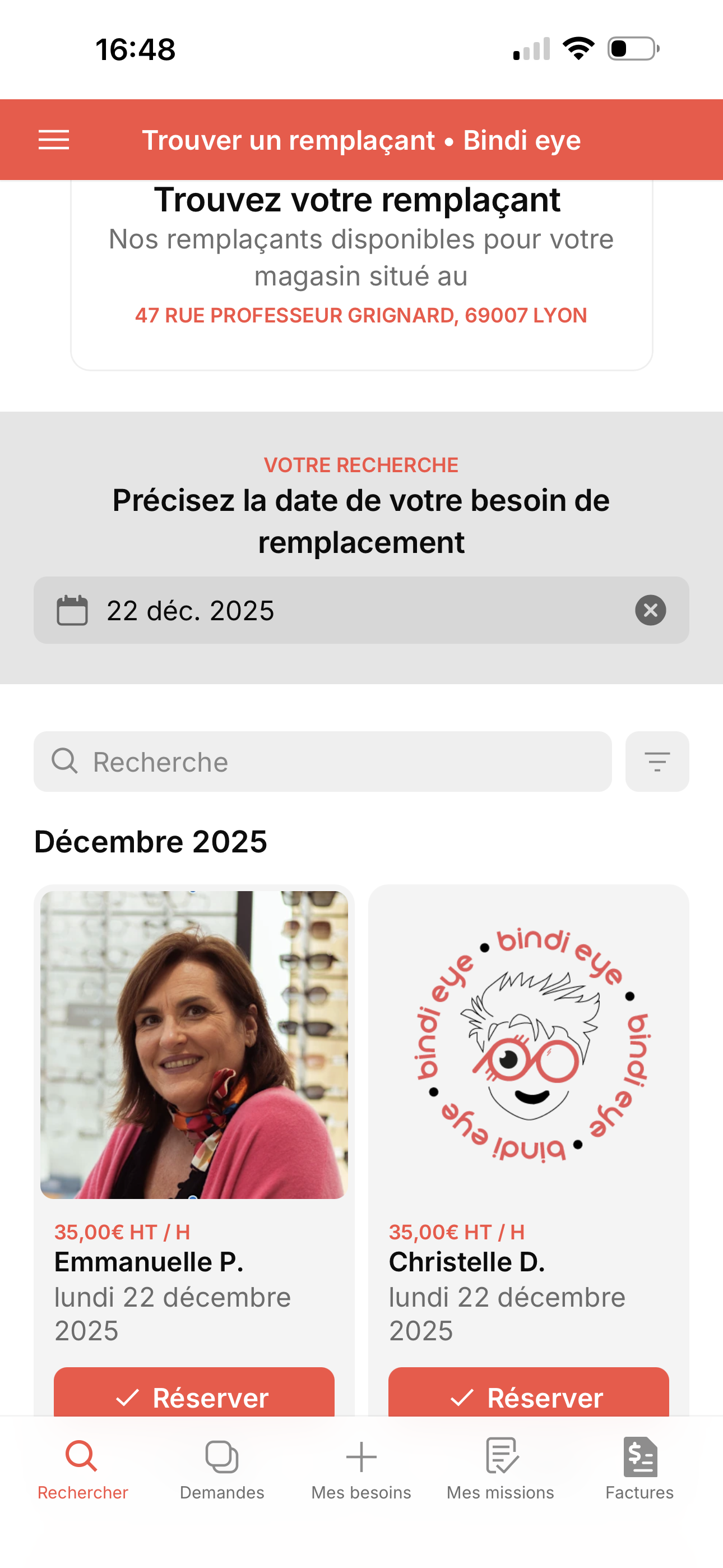Open the hamburger drawer menu
This screenshot has height=1568, width=723.
pyautogui.click(x=54, y=140)
